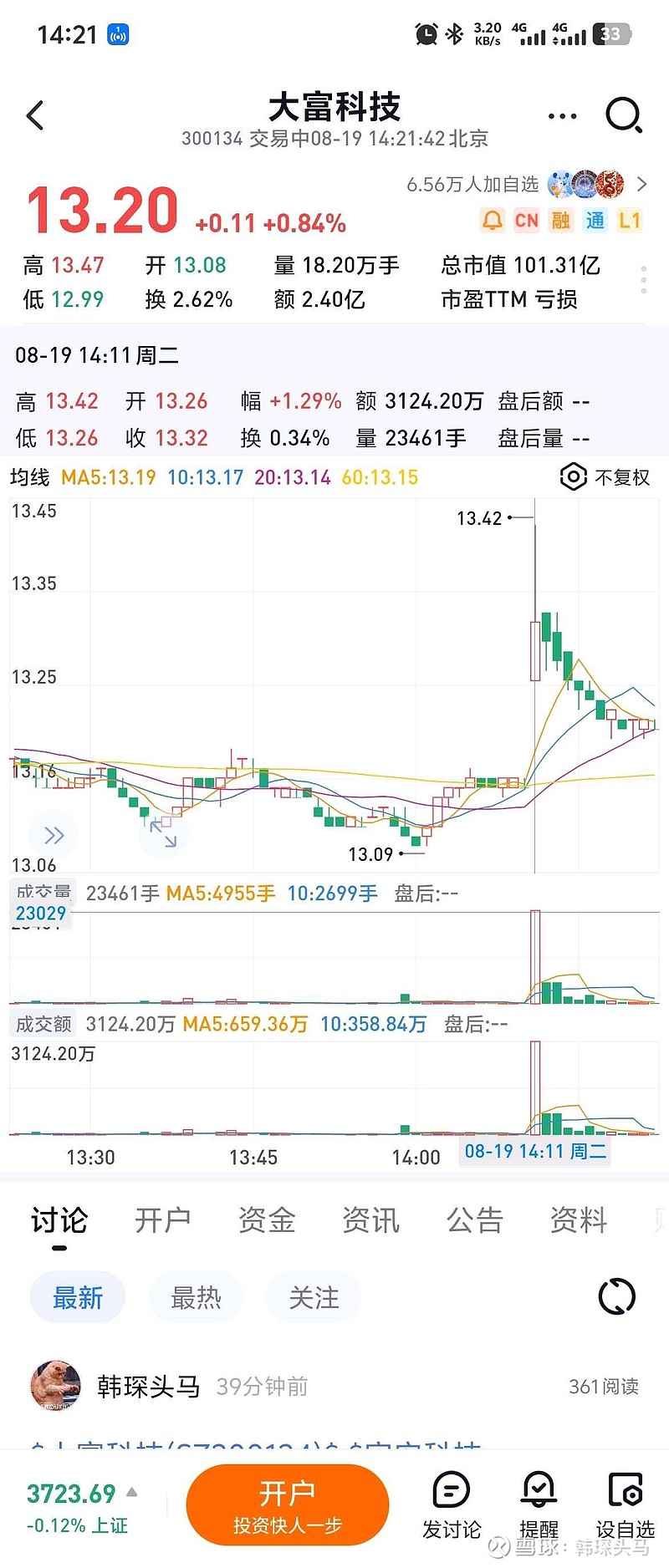This screenshot has height=1568, width=669.
Task: Switch to the 资料 tab
Action: click(x=578, y=1220)
